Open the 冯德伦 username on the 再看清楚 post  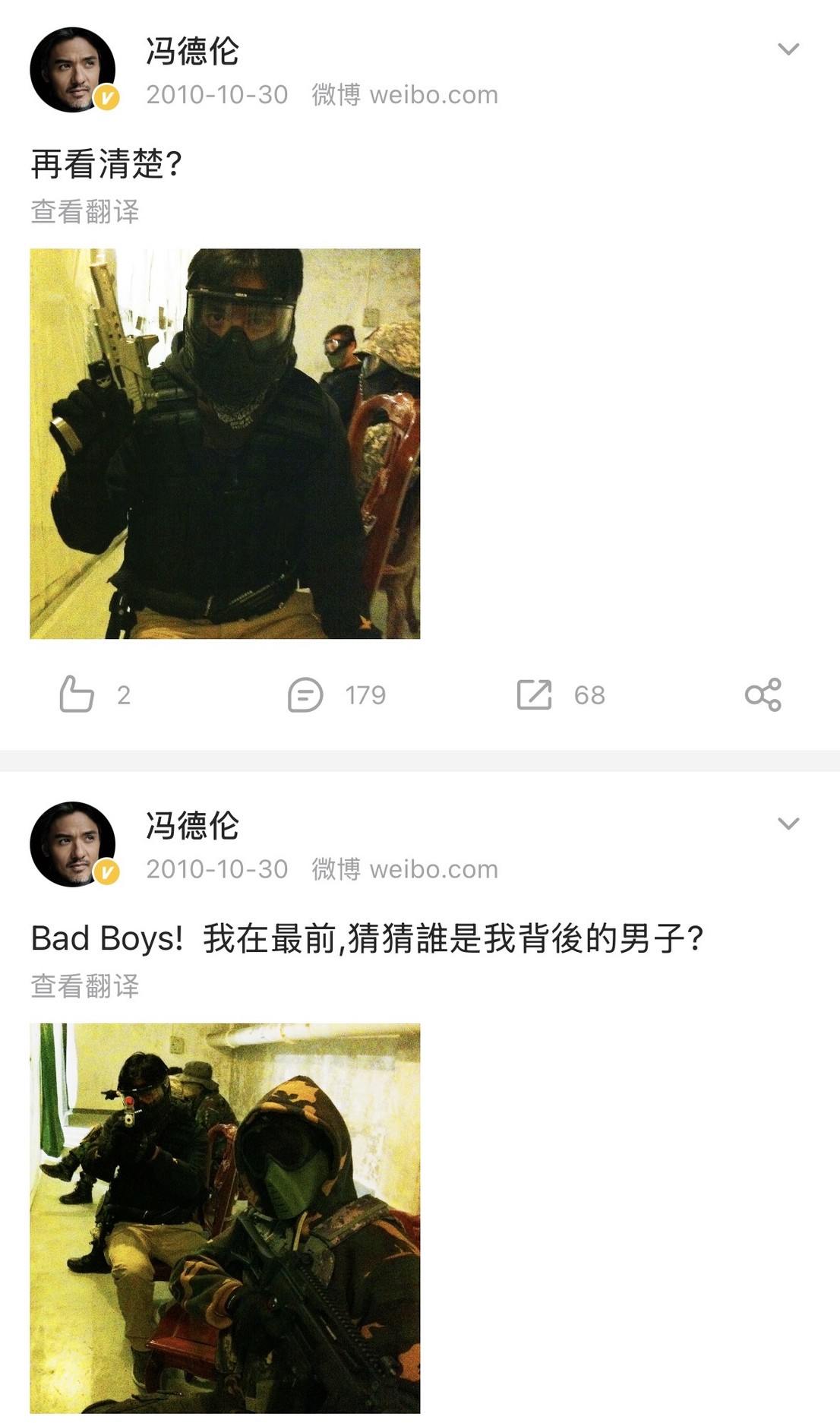click(192, 52)
